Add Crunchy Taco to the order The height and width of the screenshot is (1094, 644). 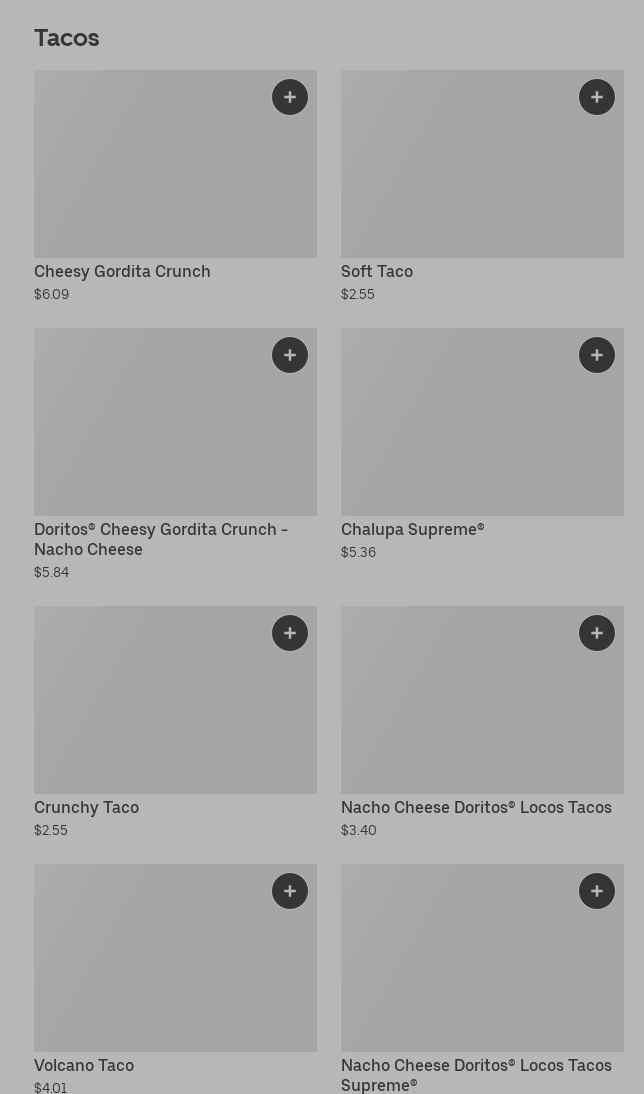290,633
